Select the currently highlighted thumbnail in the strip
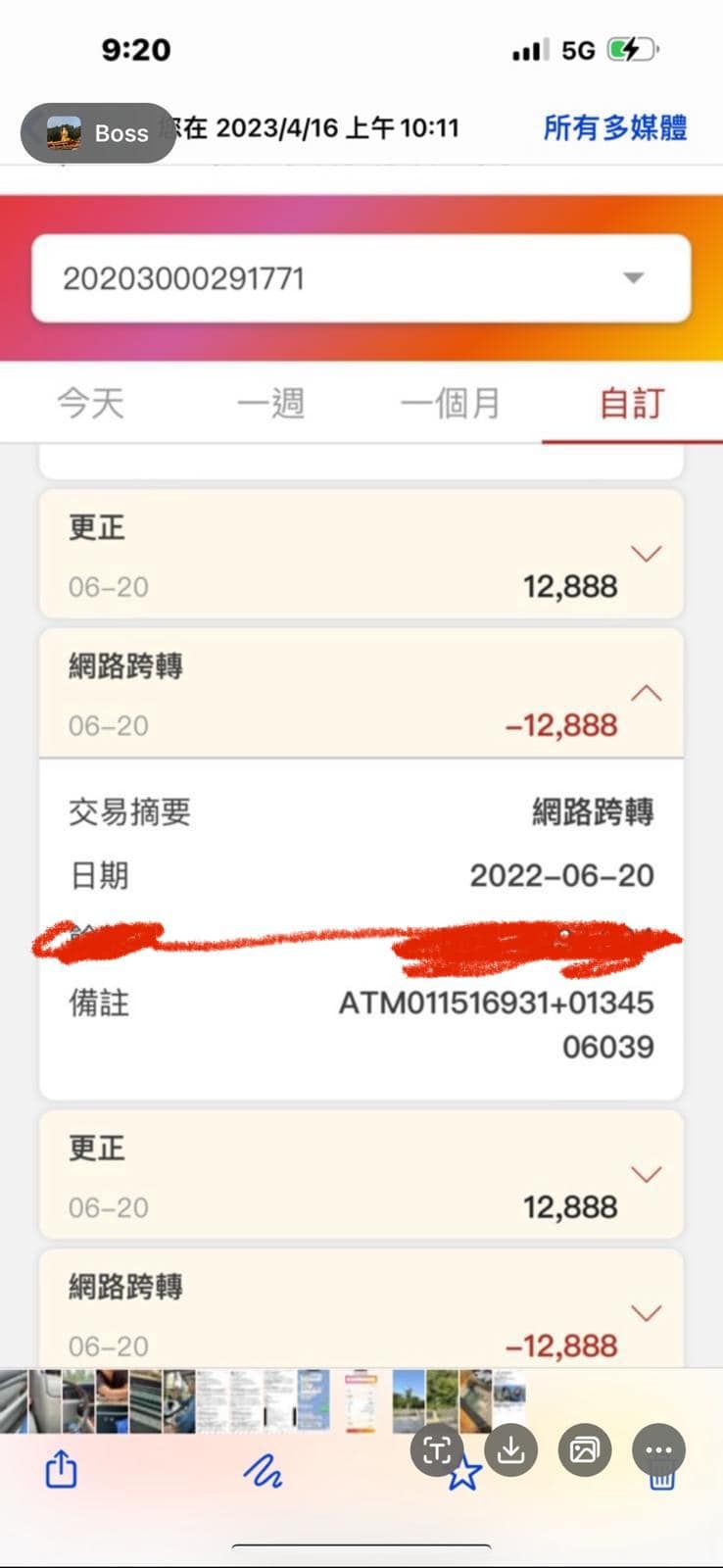723x1568 pixels. 361,1402
